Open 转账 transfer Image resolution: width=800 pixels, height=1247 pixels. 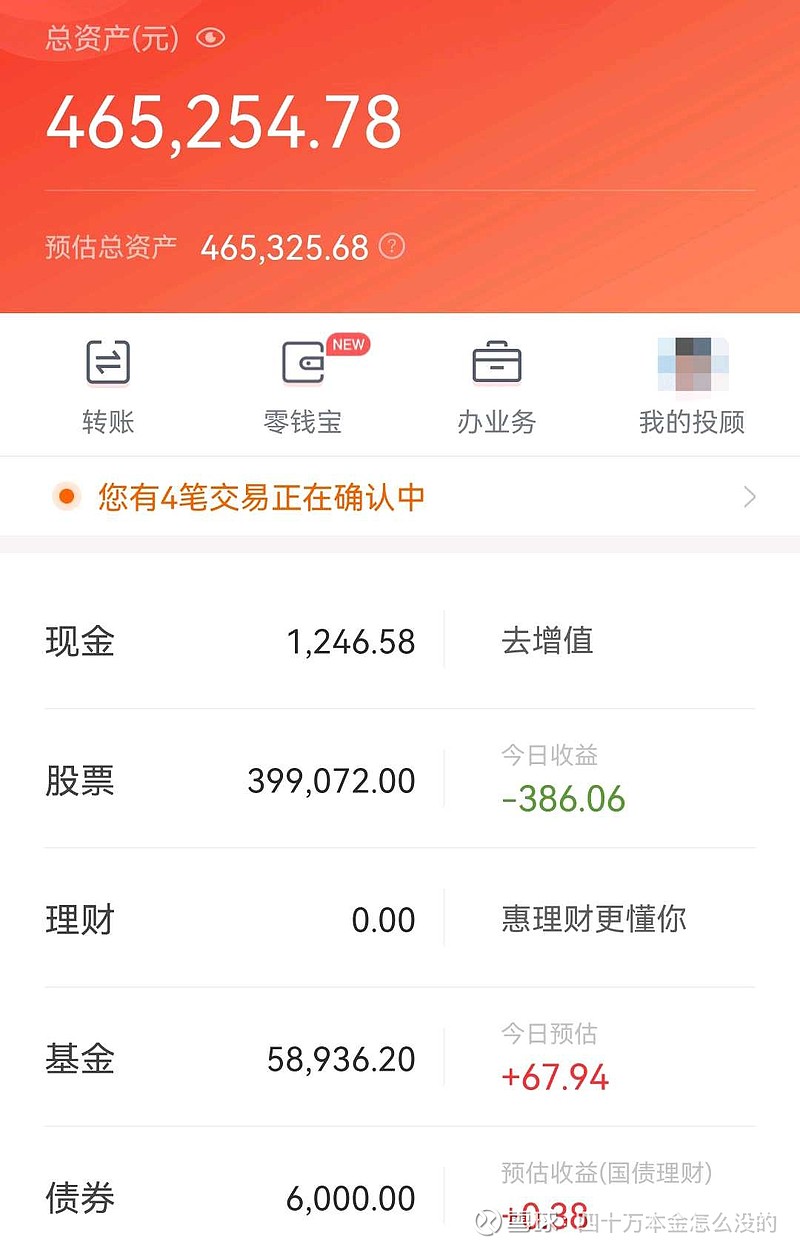[x=108, y=385]
